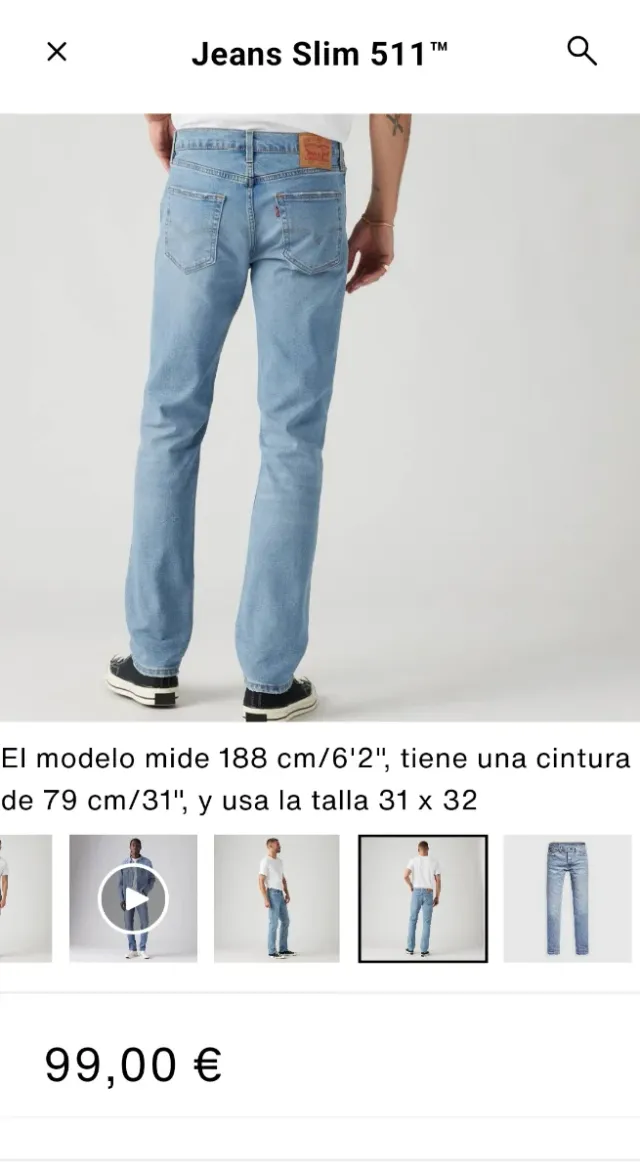
Task: View the flat jeans-only thumbnail
Action: (567, 898)
